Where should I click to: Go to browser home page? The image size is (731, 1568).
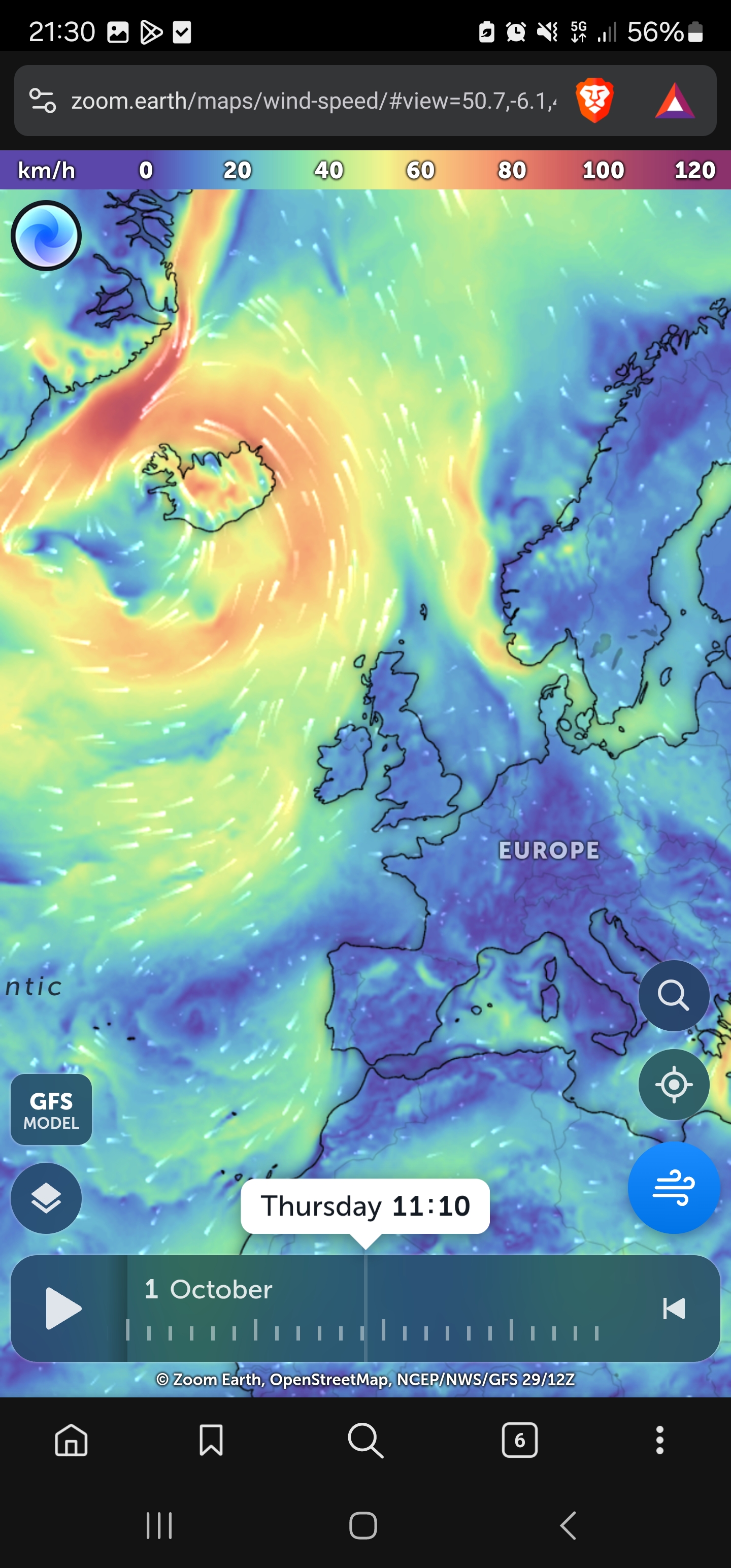pos(71,1440)
